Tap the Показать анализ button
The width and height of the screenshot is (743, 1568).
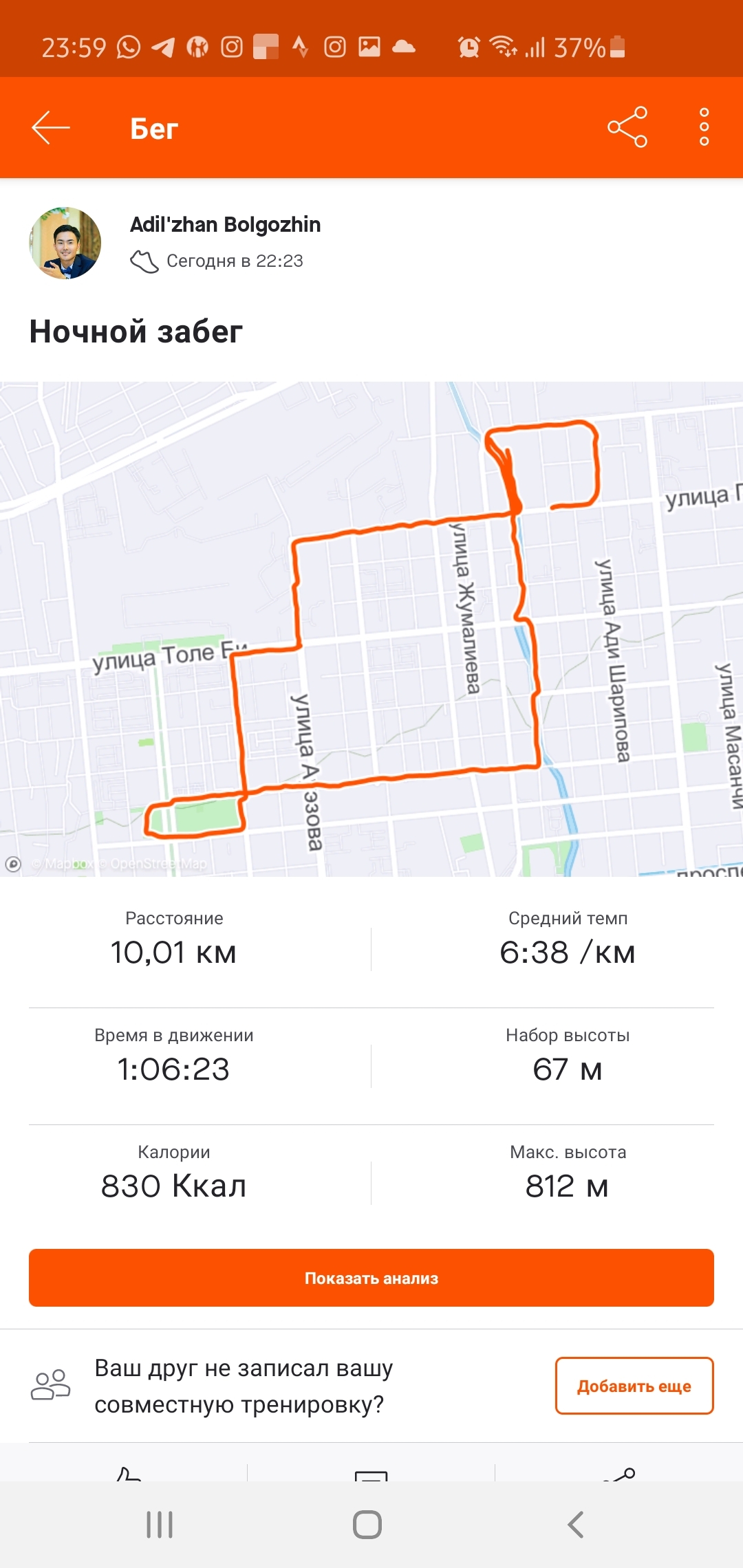click(x=371, y=1278)
